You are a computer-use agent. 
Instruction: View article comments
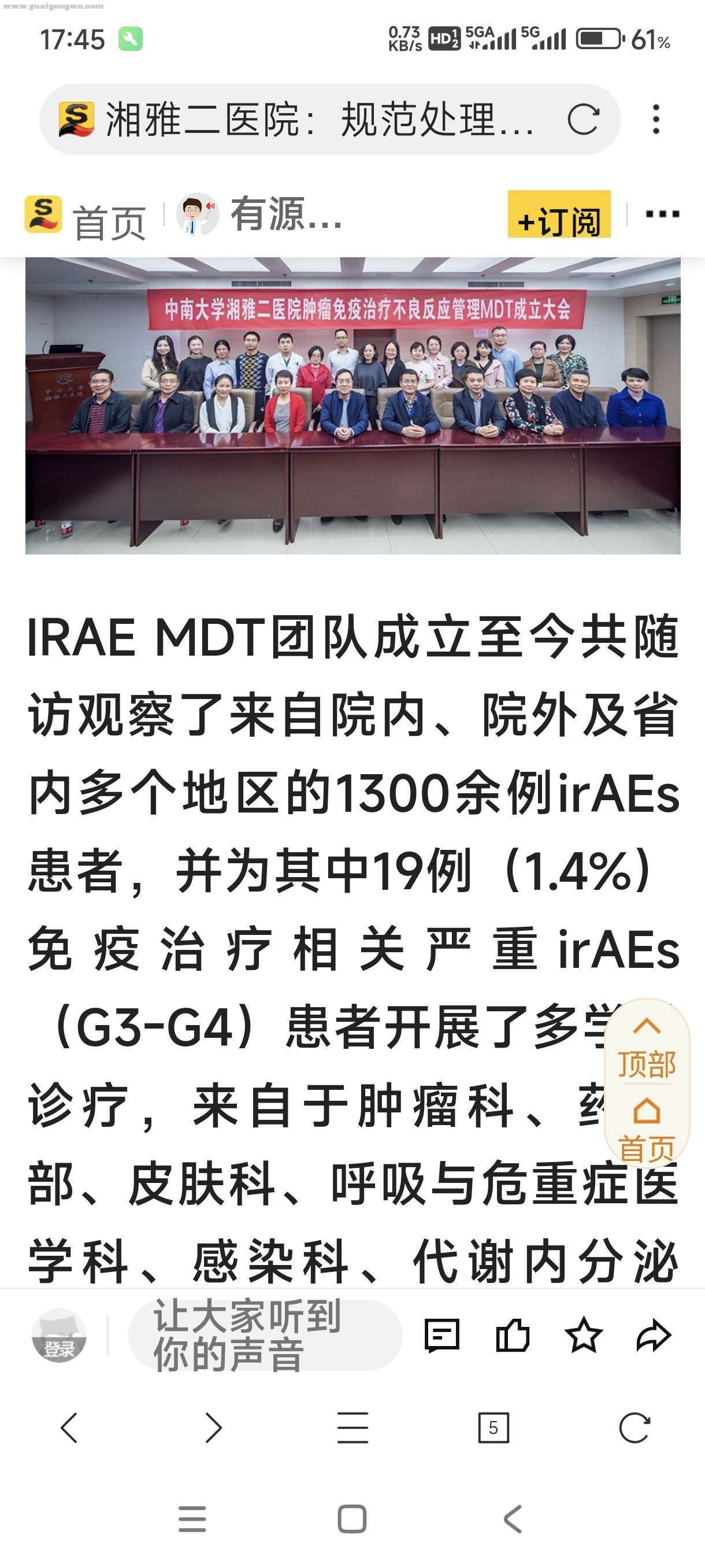tap(441, 1335)
